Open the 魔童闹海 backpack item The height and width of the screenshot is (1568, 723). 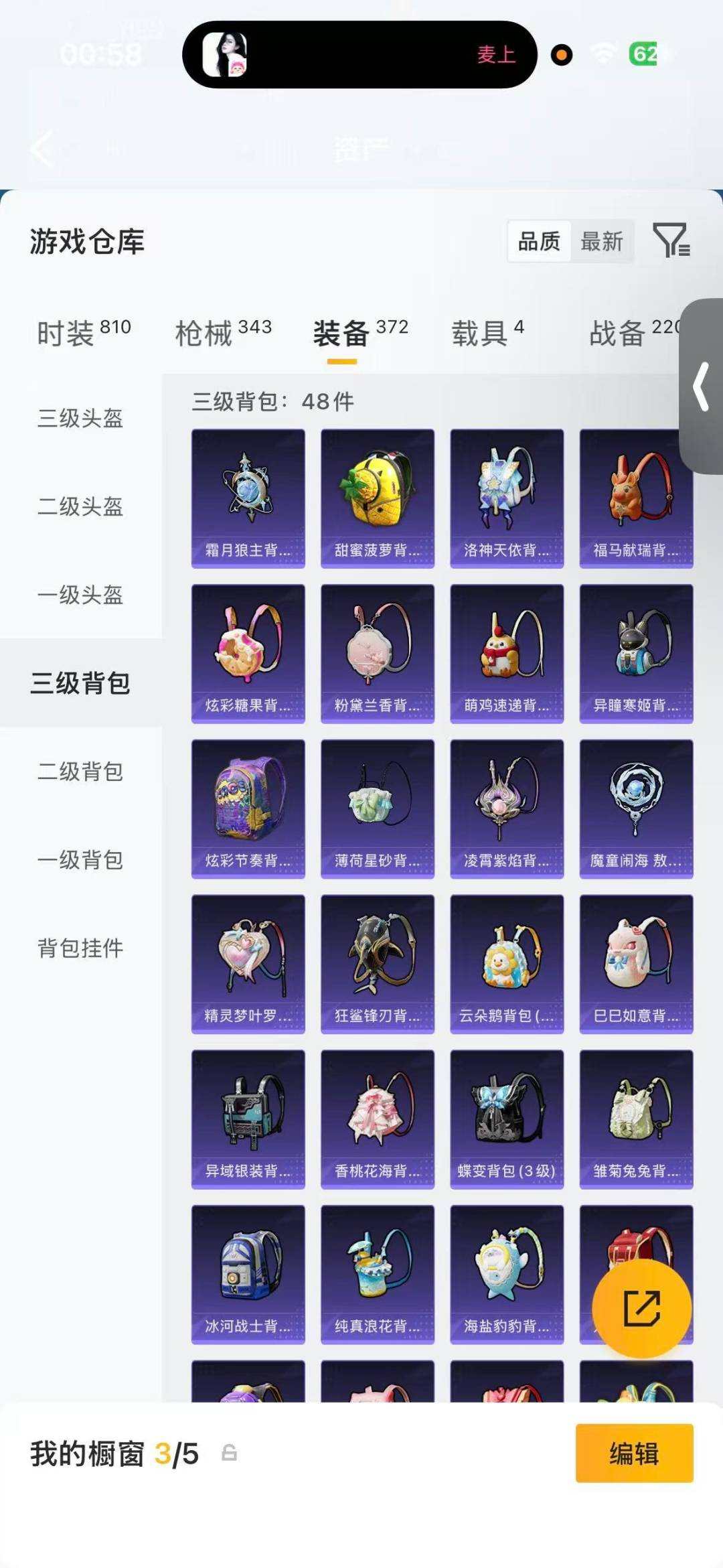[x=635, y=806]
